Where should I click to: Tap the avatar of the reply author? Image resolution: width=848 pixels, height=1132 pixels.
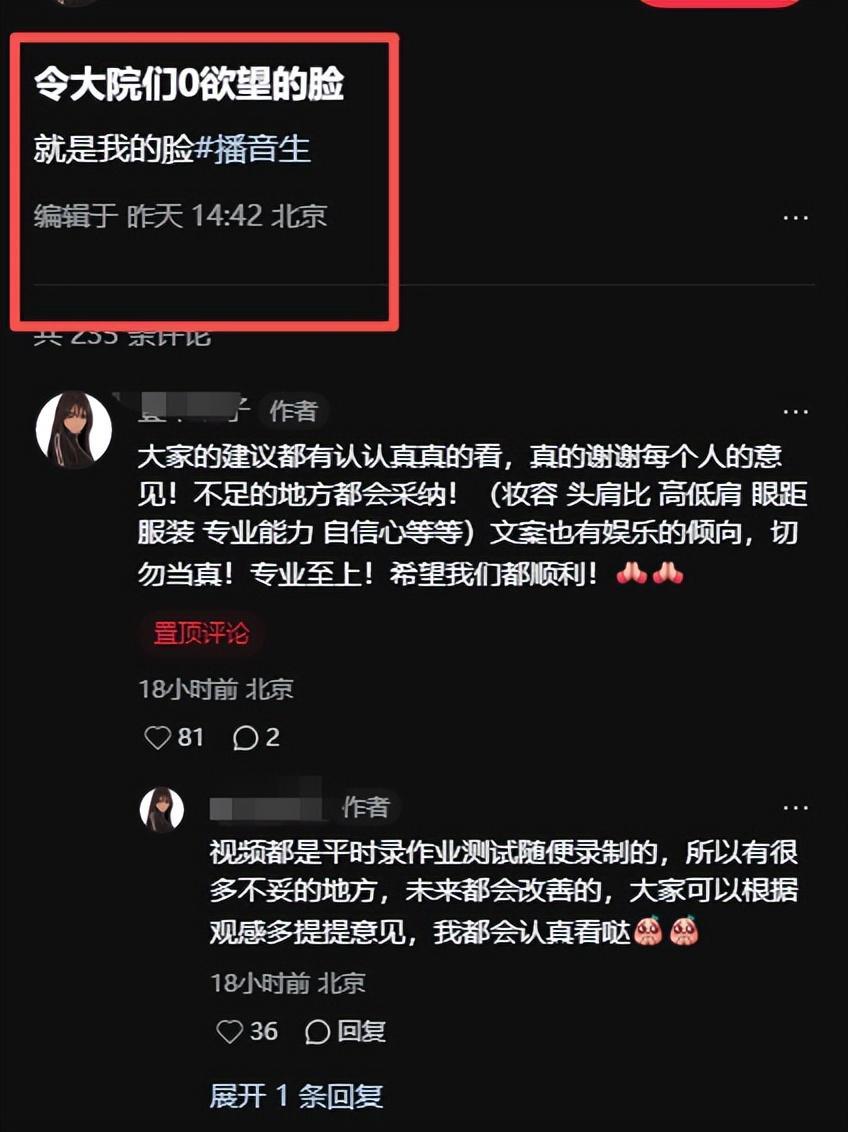click(x=162, y=809)
